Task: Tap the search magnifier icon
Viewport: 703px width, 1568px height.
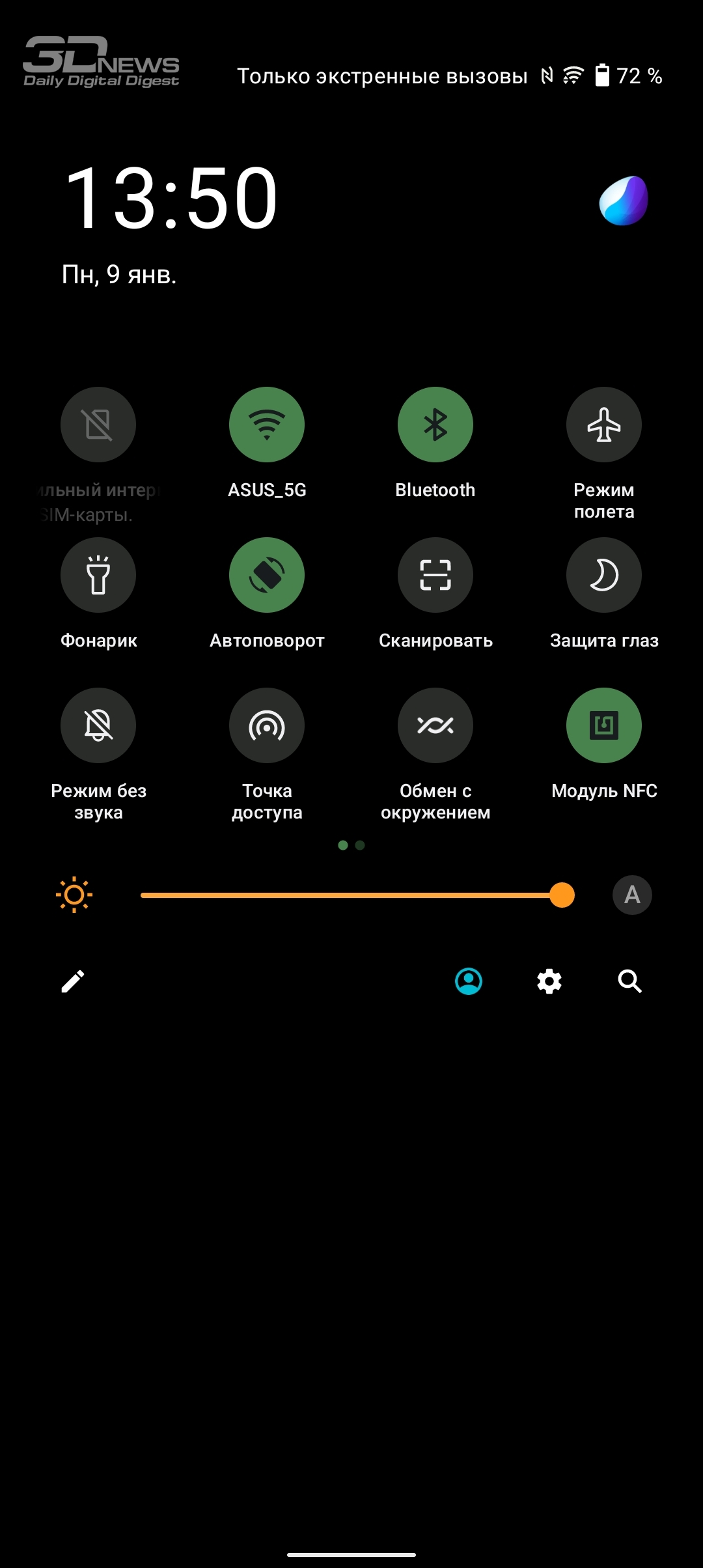Action: [630, 981]
